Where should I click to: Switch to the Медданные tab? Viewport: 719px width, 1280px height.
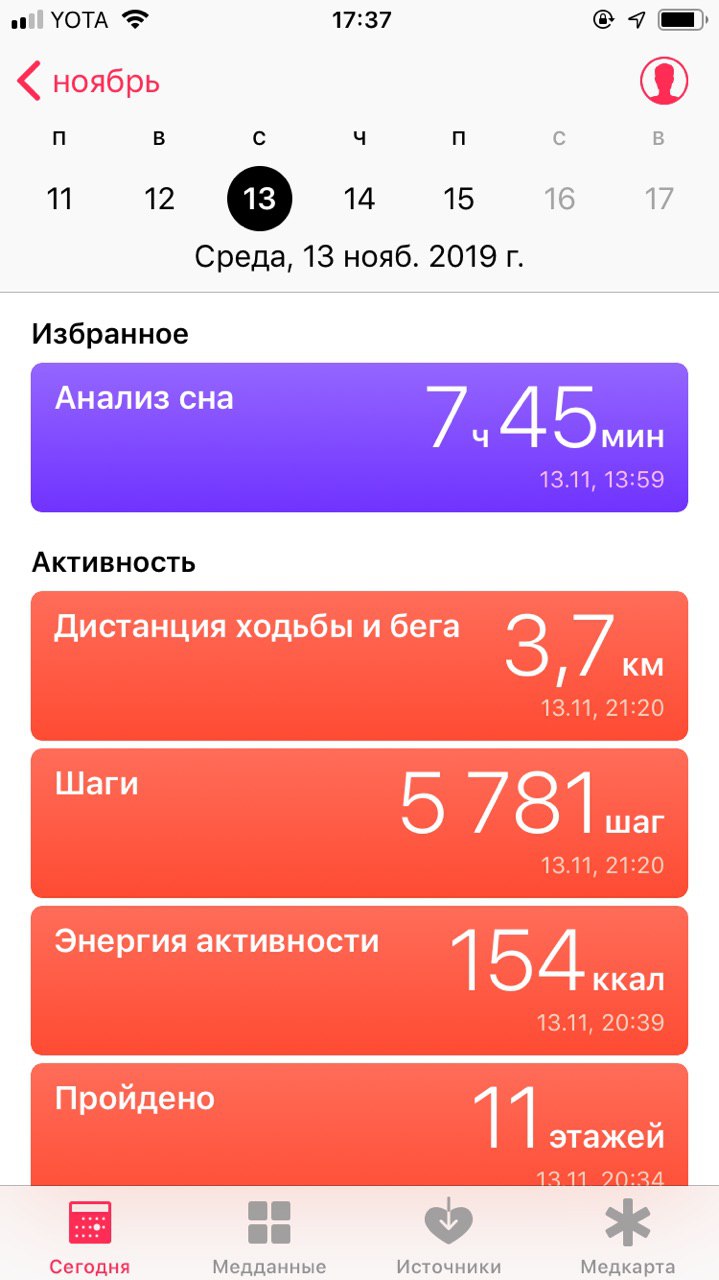point(269,1236)
